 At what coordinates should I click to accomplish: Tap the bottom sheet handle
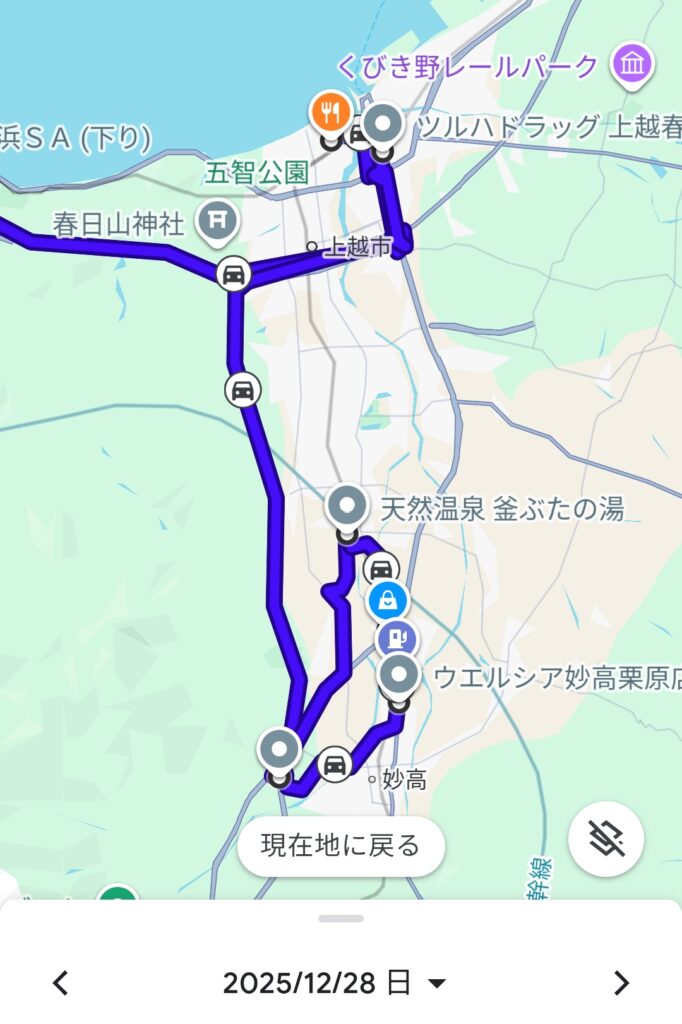point(341,918)
